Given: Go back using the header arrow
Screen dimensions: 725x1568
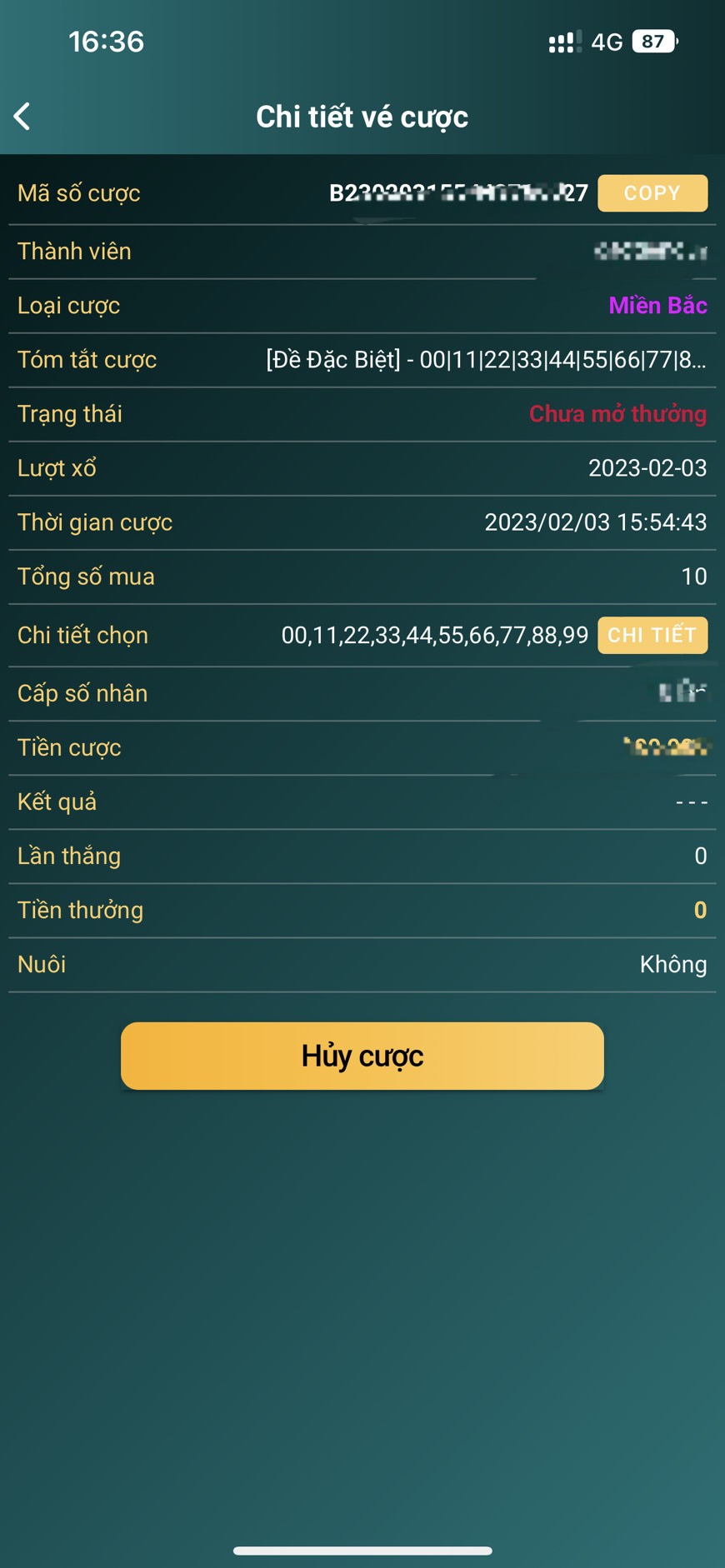Looking at the screenshot, I should [22, 117].
